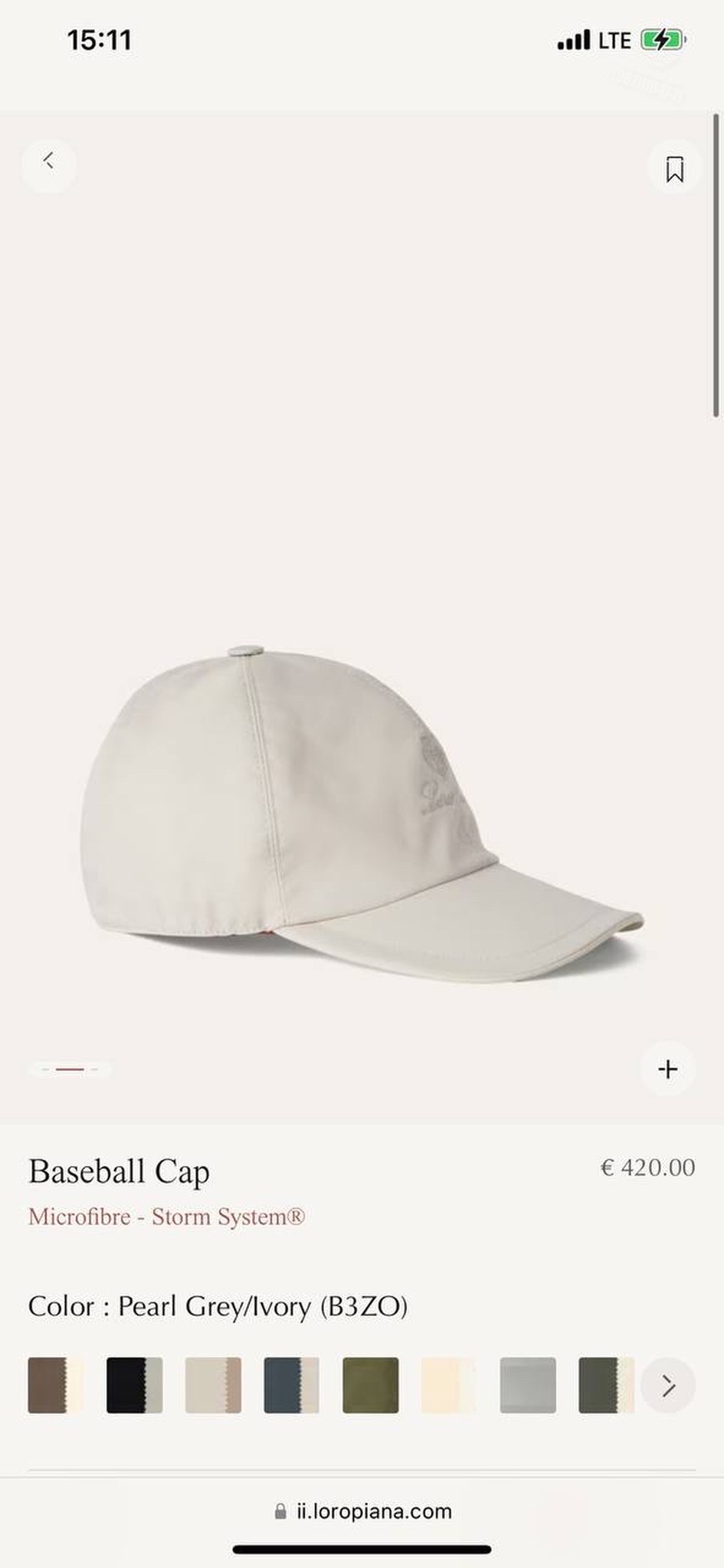Viewport: 724px width, 1568px height.
Task: Select the cream color swatch
Action: [x=449, y=1385]
